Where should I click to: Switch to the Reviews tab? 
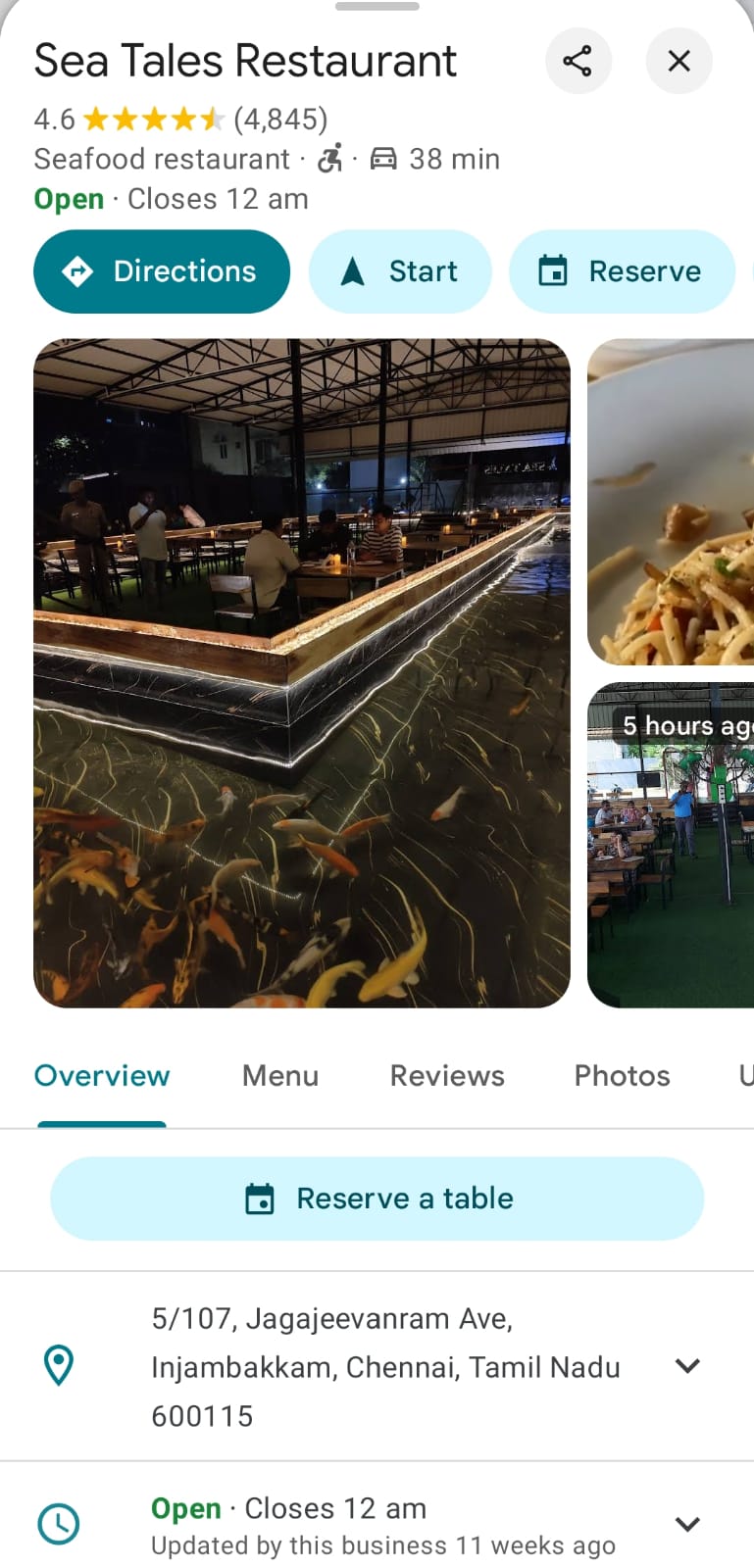click(x=447, y=1075)
